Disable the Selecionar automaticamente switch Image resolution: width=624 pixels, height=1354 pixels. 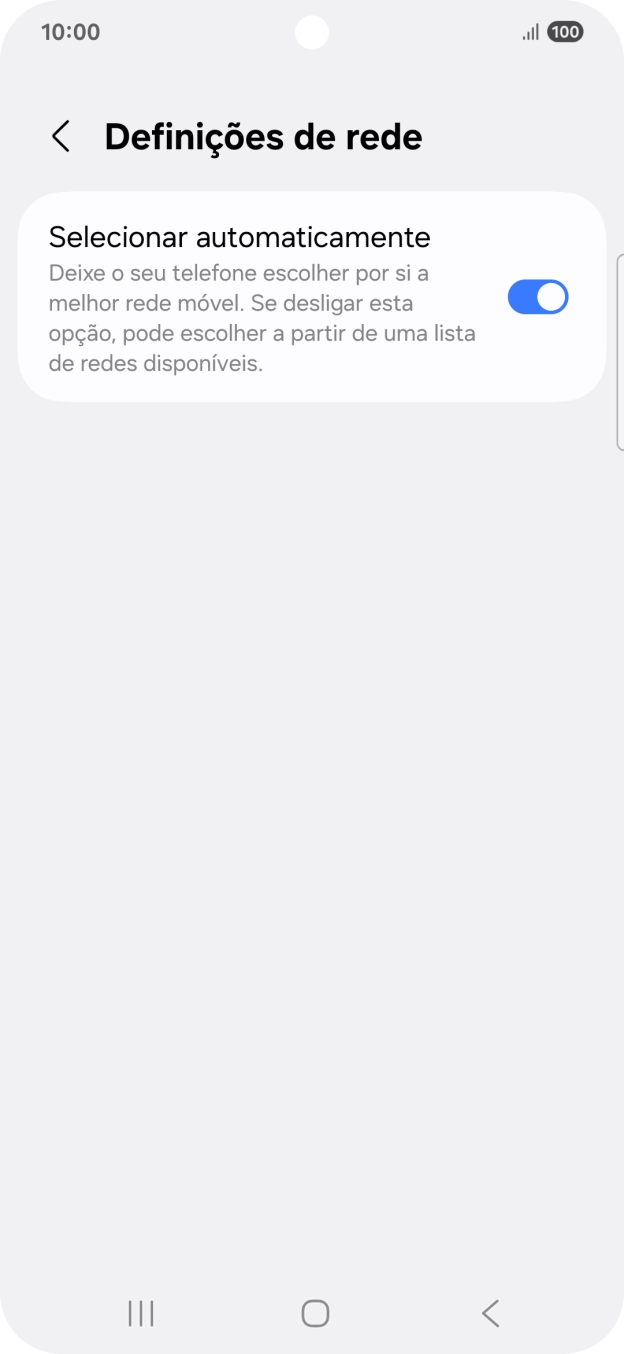tap(537, 297)
